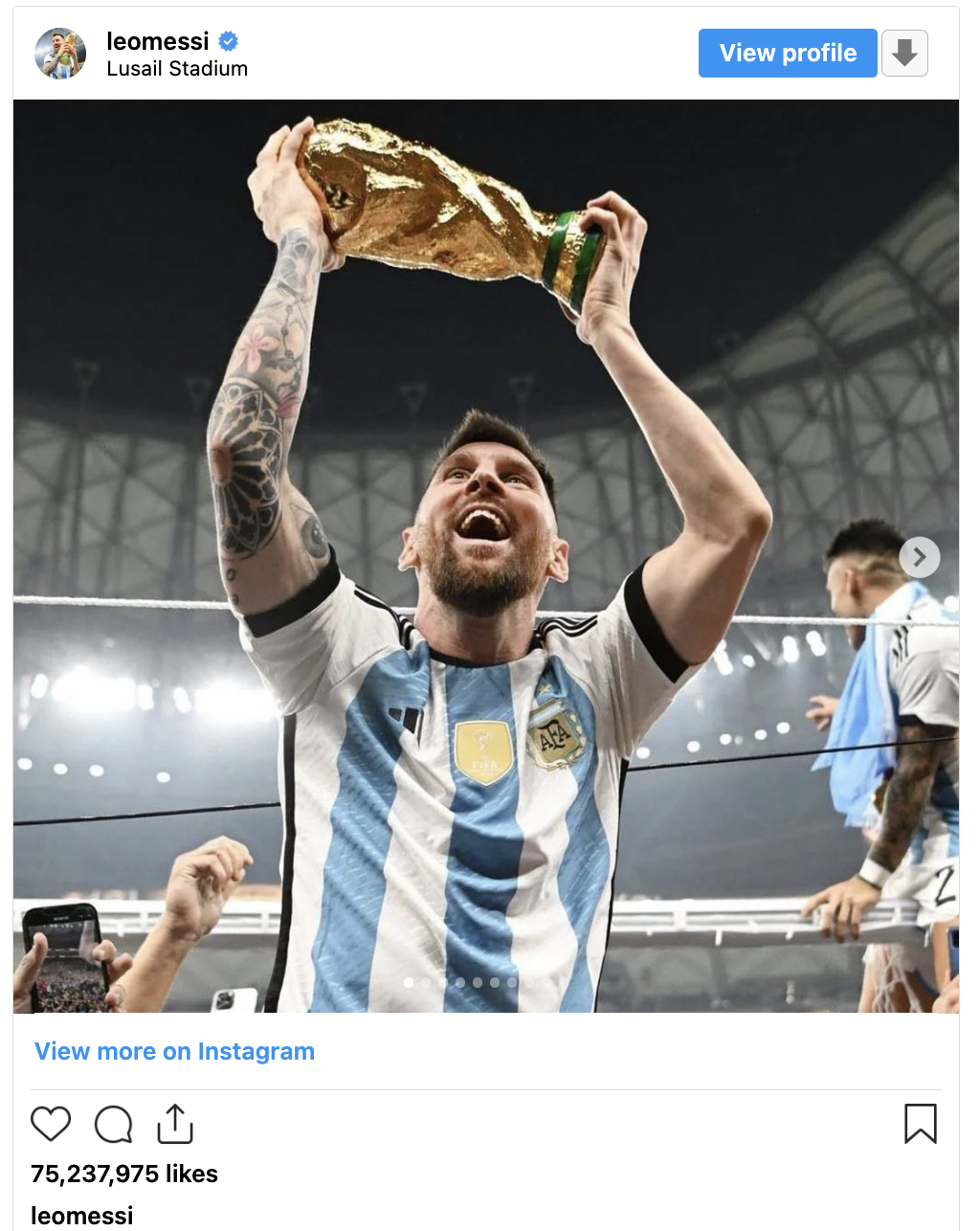Open Lusail Stadium location

(x=177, y=69)
